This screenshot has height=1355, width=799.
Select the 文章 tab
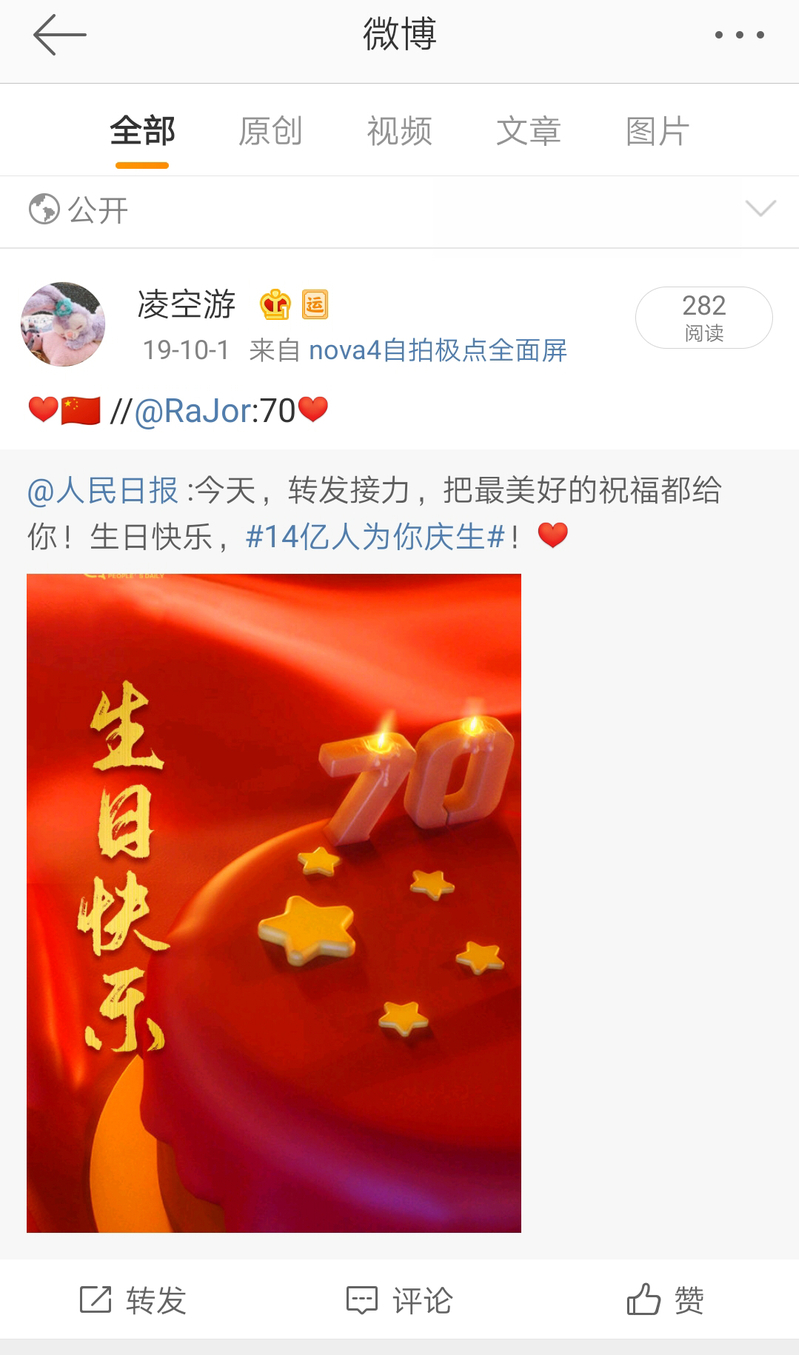point(528,131)
